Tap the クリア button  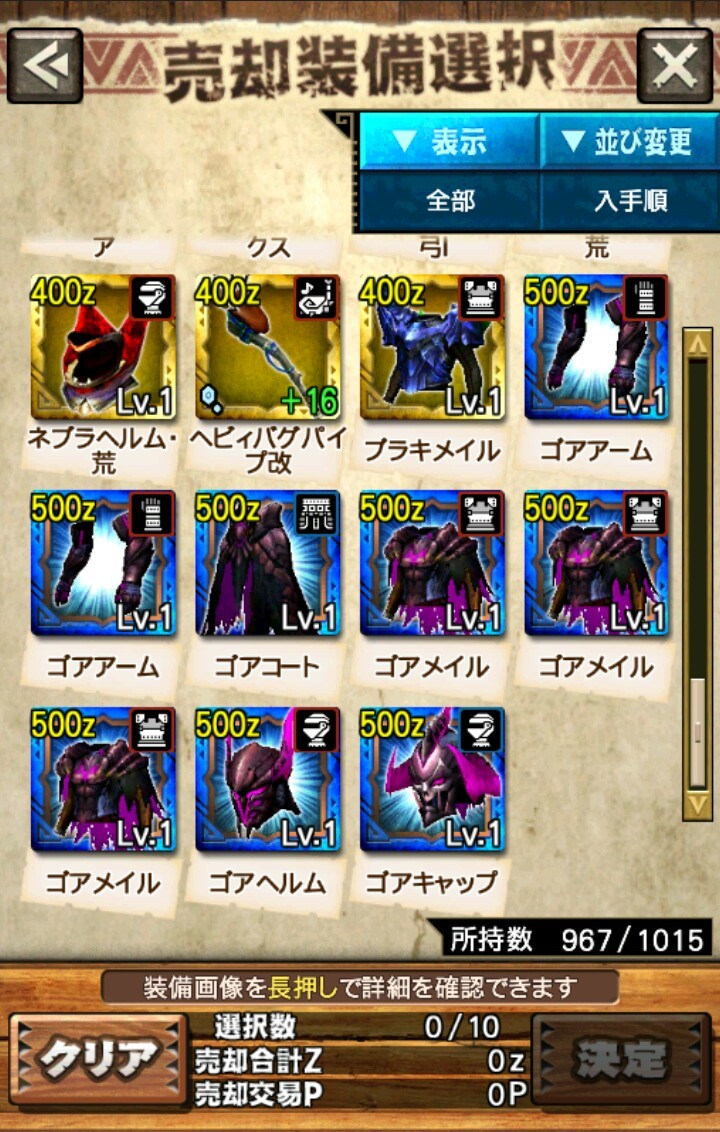[98, 1058]
